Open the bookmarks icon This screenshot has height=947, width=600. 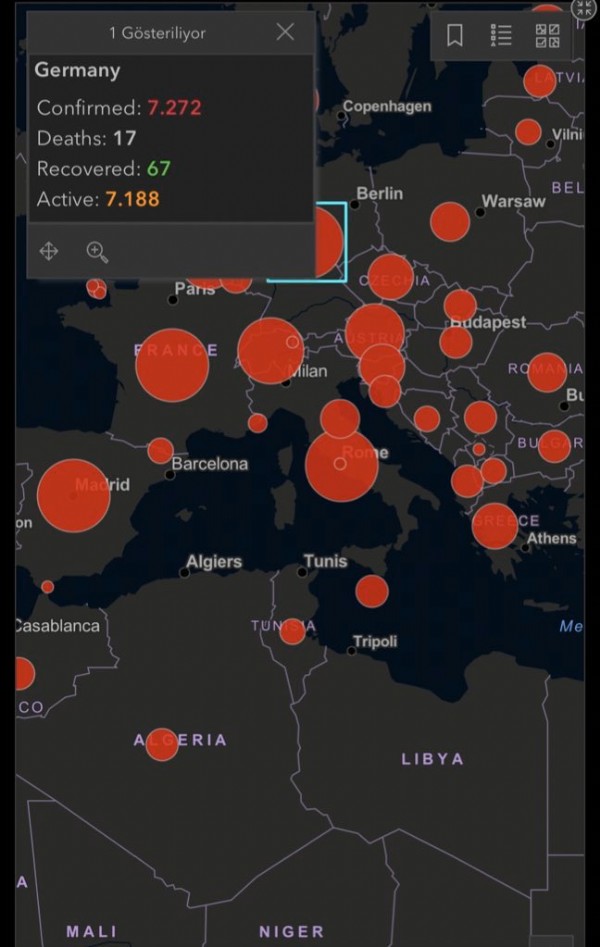[x=454, y=36]
